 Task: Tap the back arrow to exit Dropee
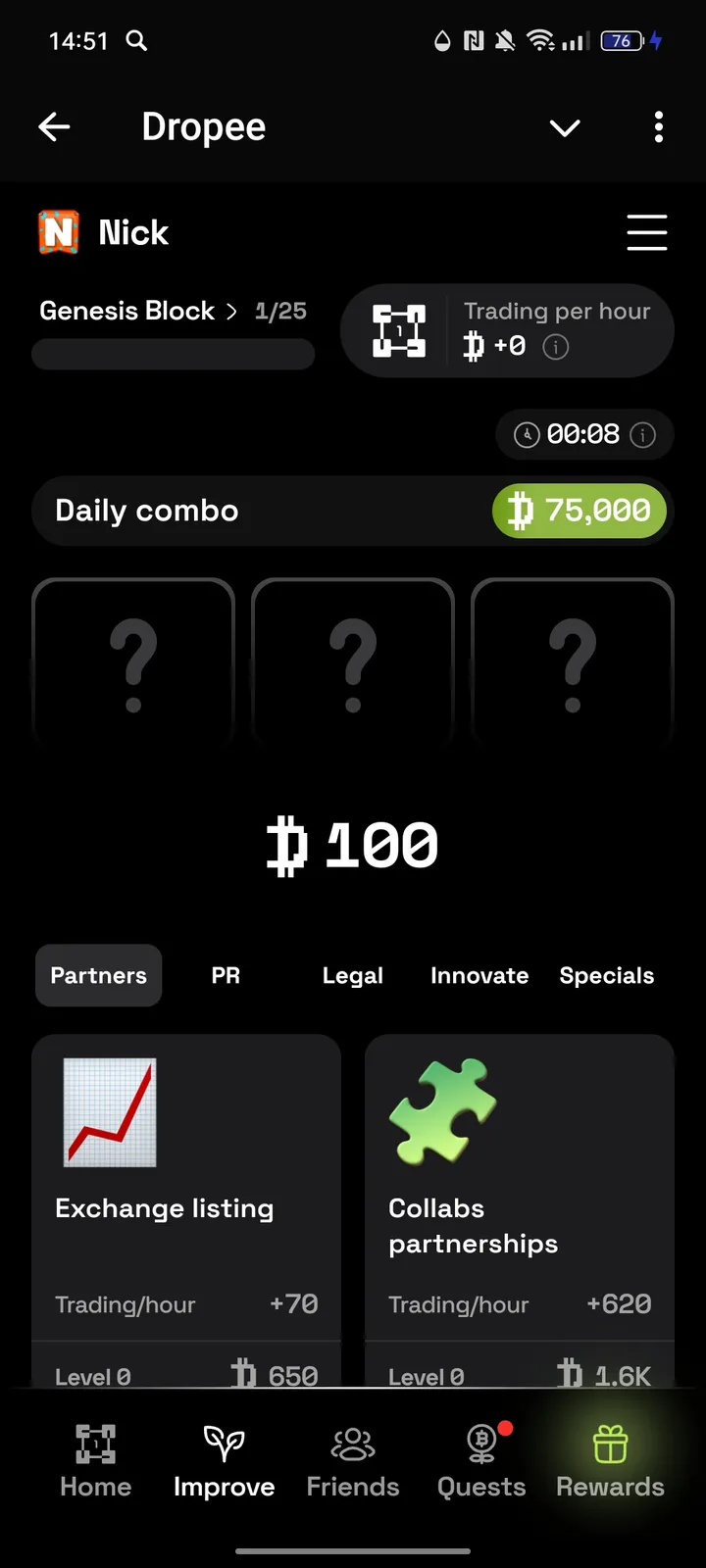point(55,126)
